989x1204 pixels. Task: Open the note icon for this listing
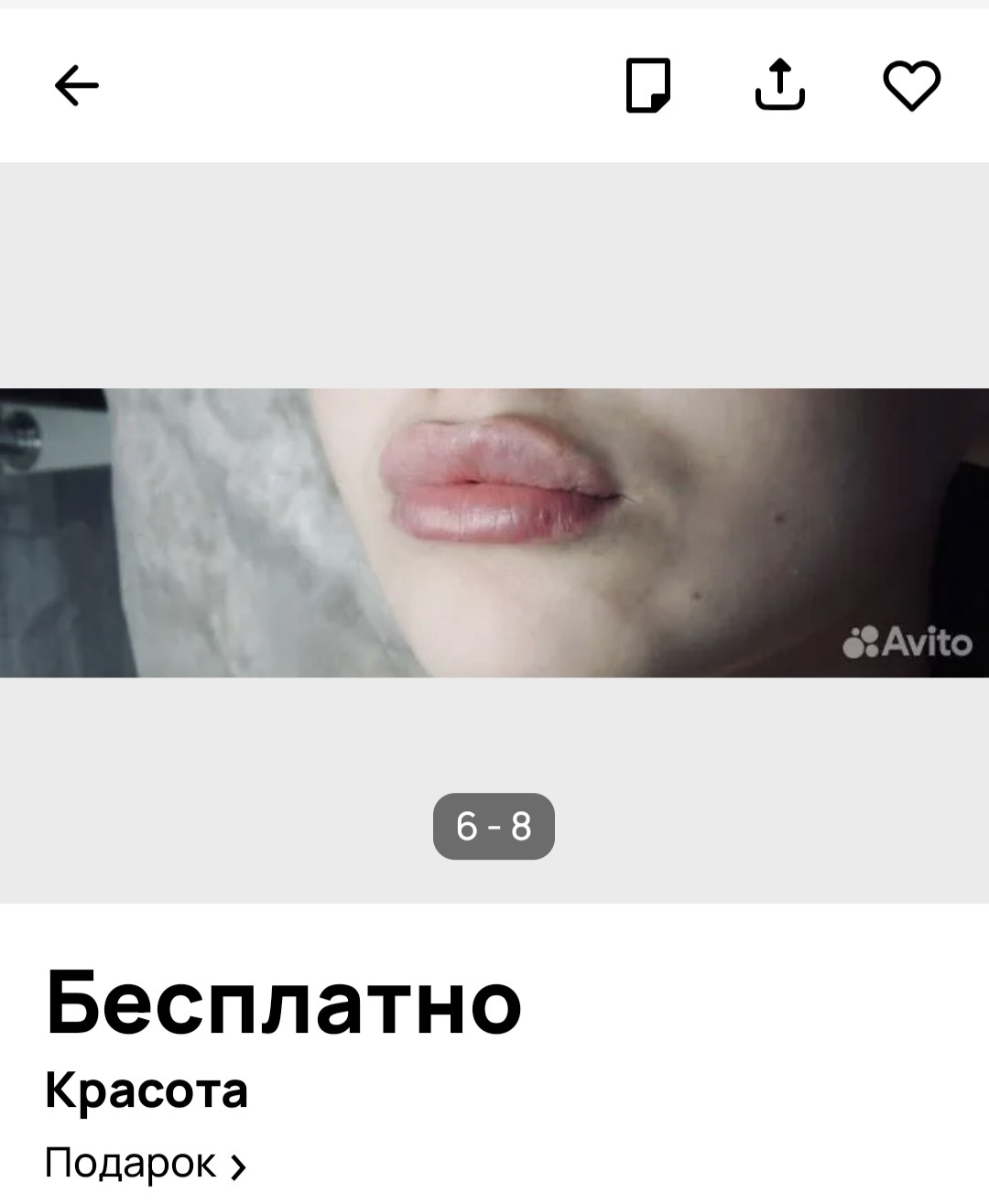[648, 85]
